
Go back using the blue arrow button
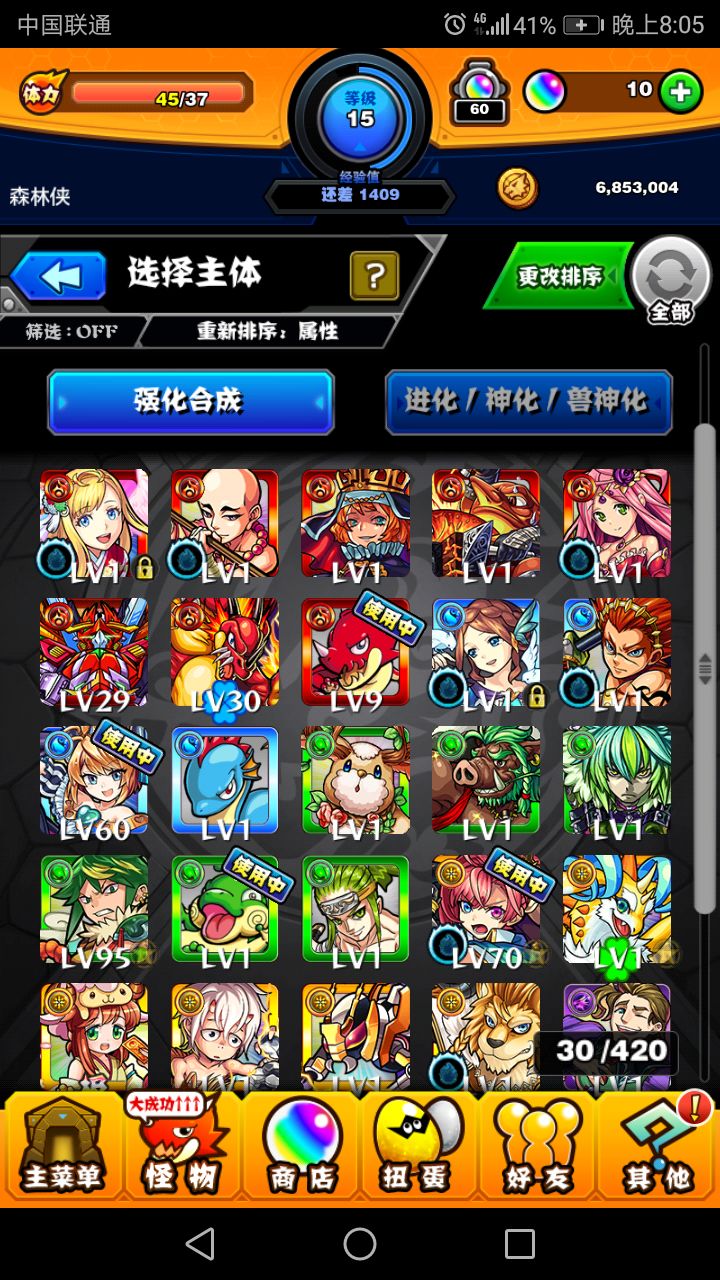[x=58, y=276]
